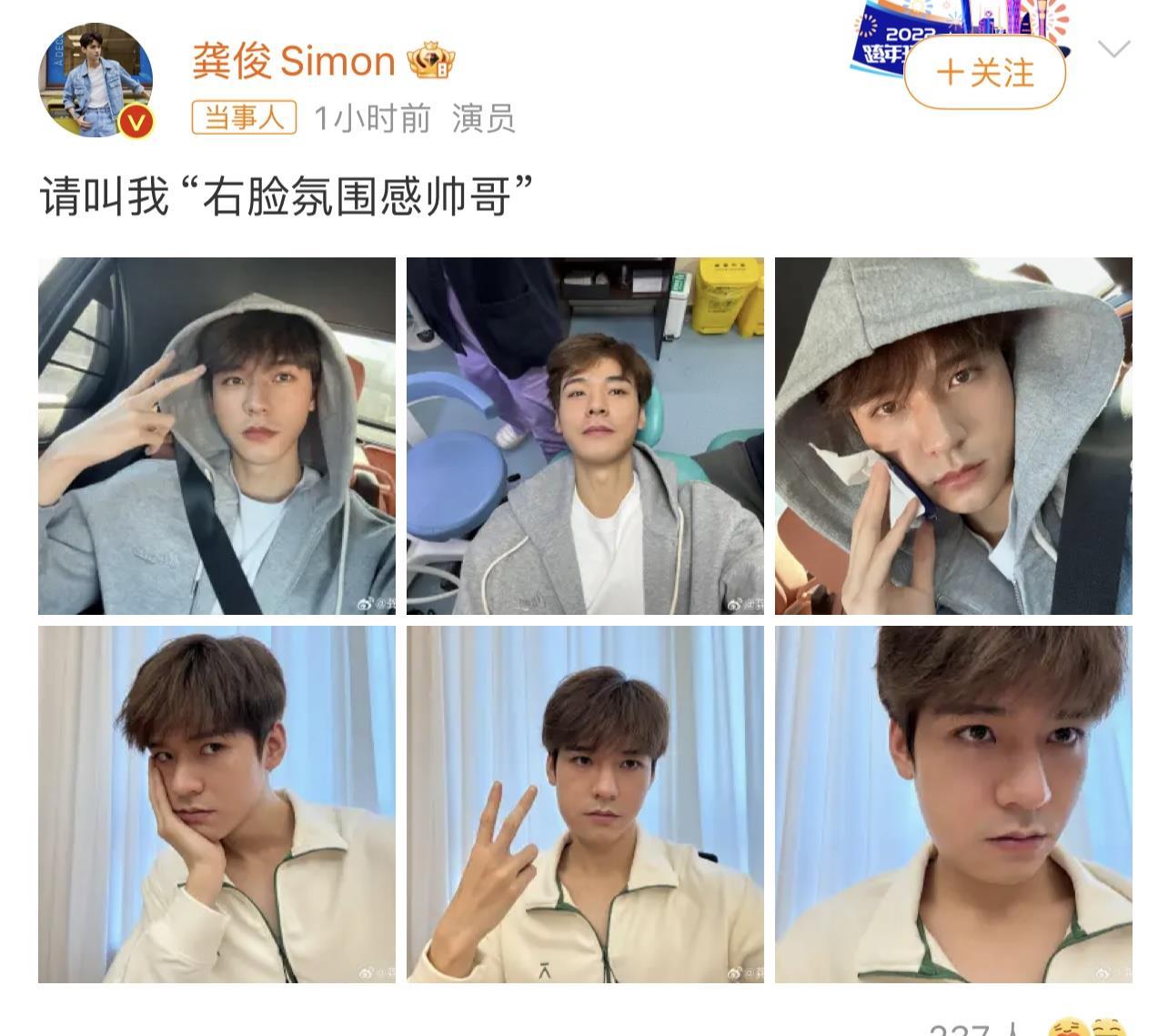This screenshot has width=1168, height=1036.
Task: Open the photo with the blue chair
Action: tap(585, 436)
